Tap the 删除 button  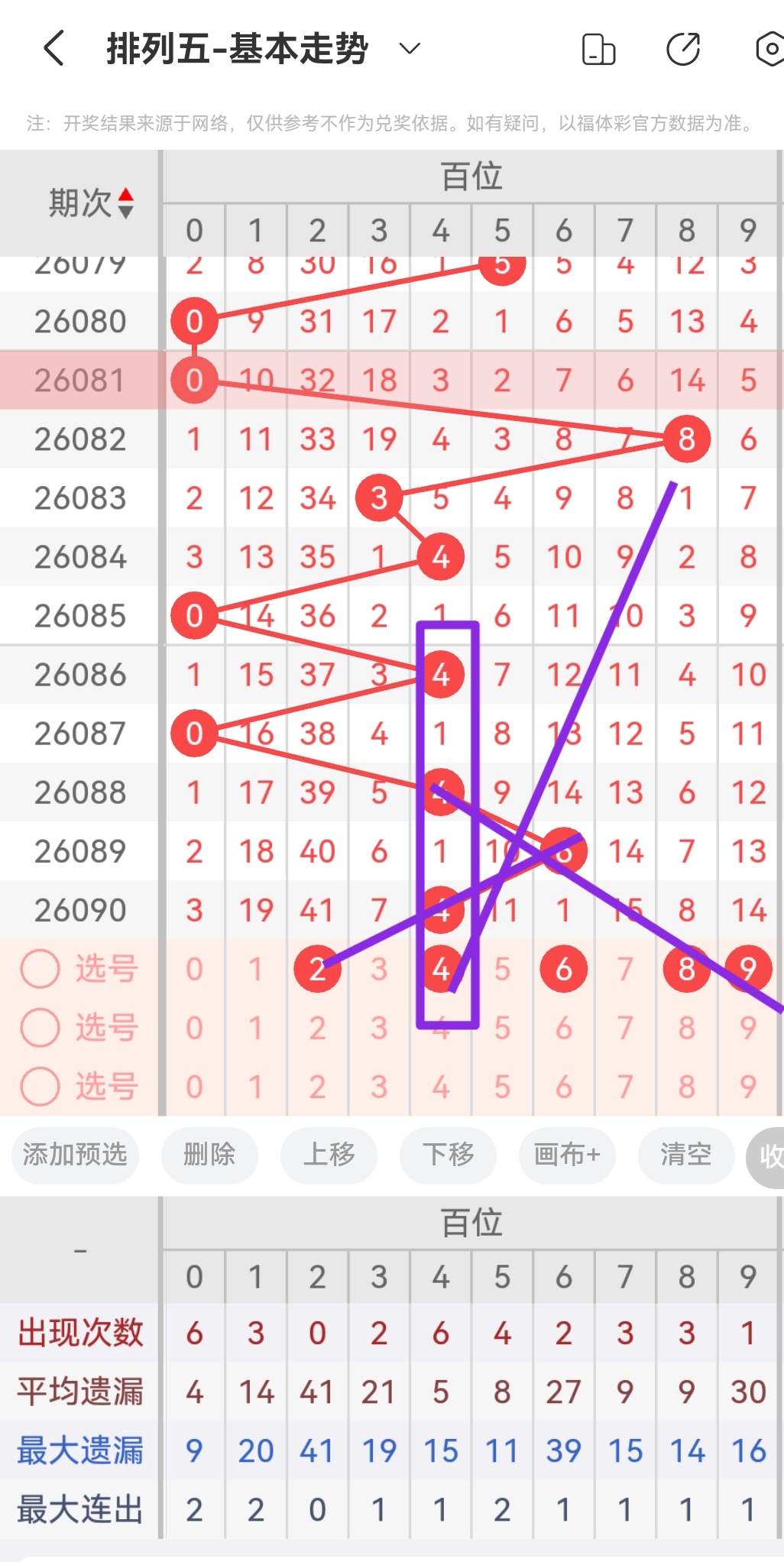[209, 1155]
